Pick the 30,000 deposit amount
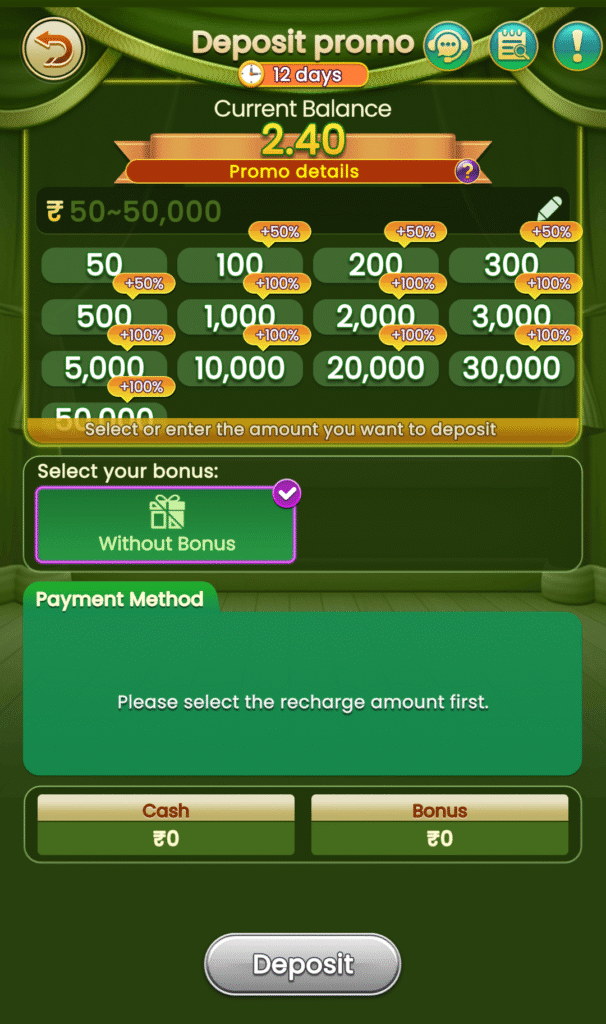 [511, 369]
